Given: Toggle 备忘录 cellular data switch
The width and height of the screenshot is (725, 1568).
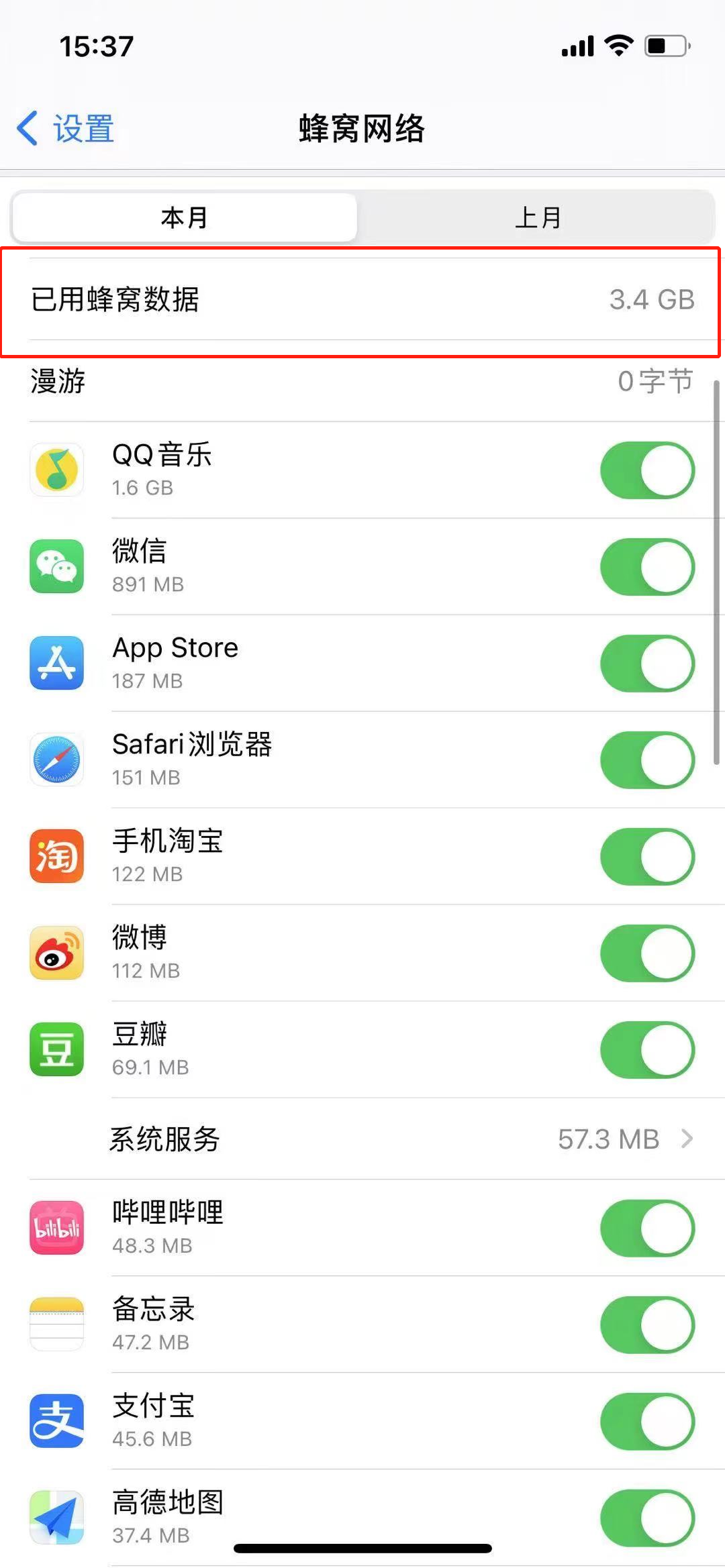Looking at the screenshot, I should [x=647, y=1325].
